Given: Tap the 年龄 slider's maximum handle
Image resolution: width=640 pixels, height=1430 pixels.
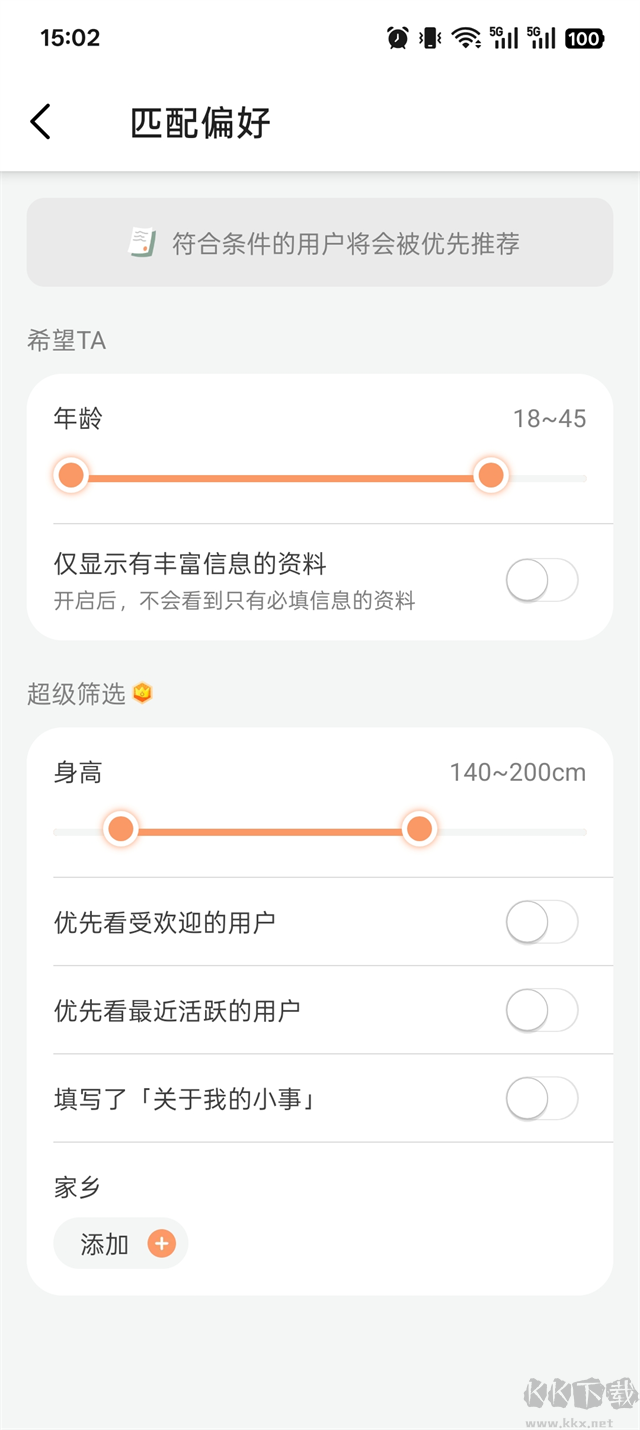Looking at the screenshot, I should click(490, 476).
